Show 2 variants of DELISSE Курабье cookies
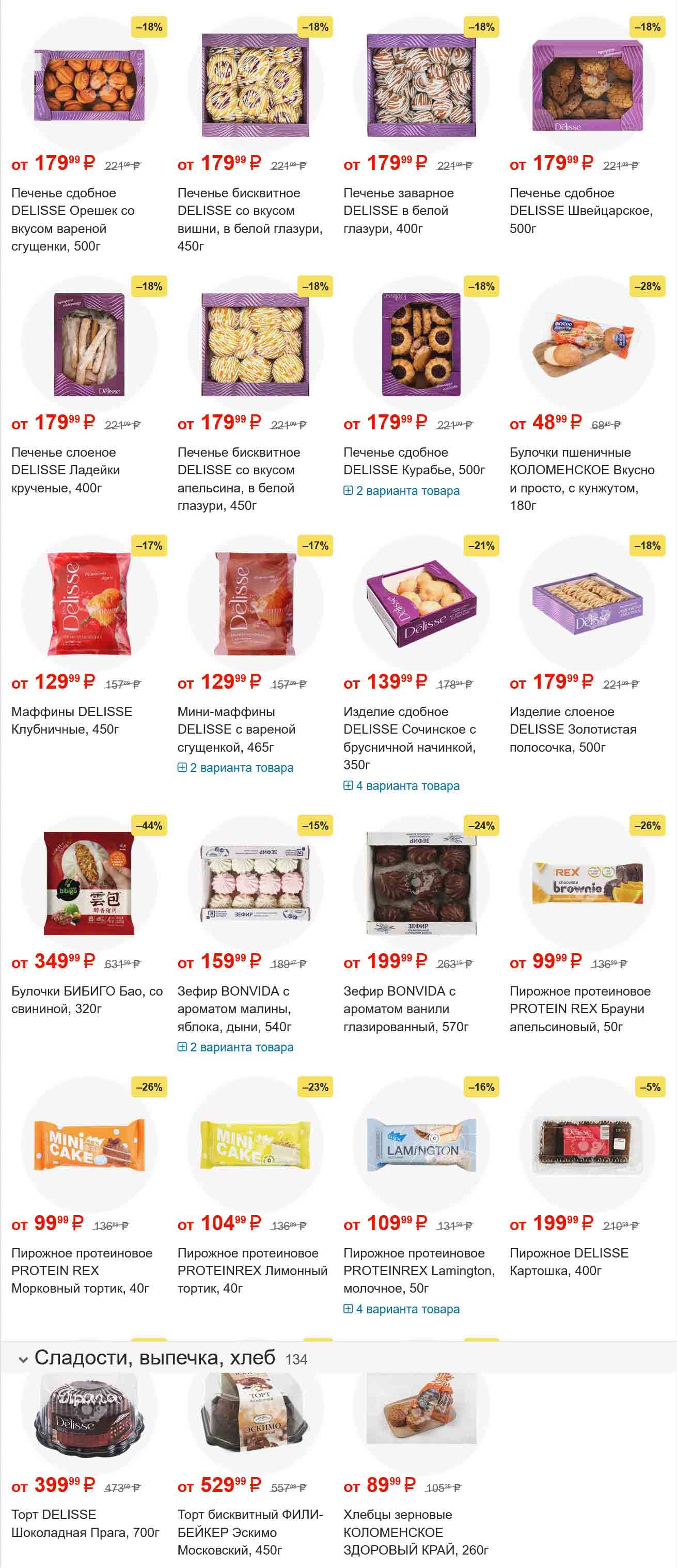Image resolution: width=677 pixels, height=1568 pixels. pos(407,491)
